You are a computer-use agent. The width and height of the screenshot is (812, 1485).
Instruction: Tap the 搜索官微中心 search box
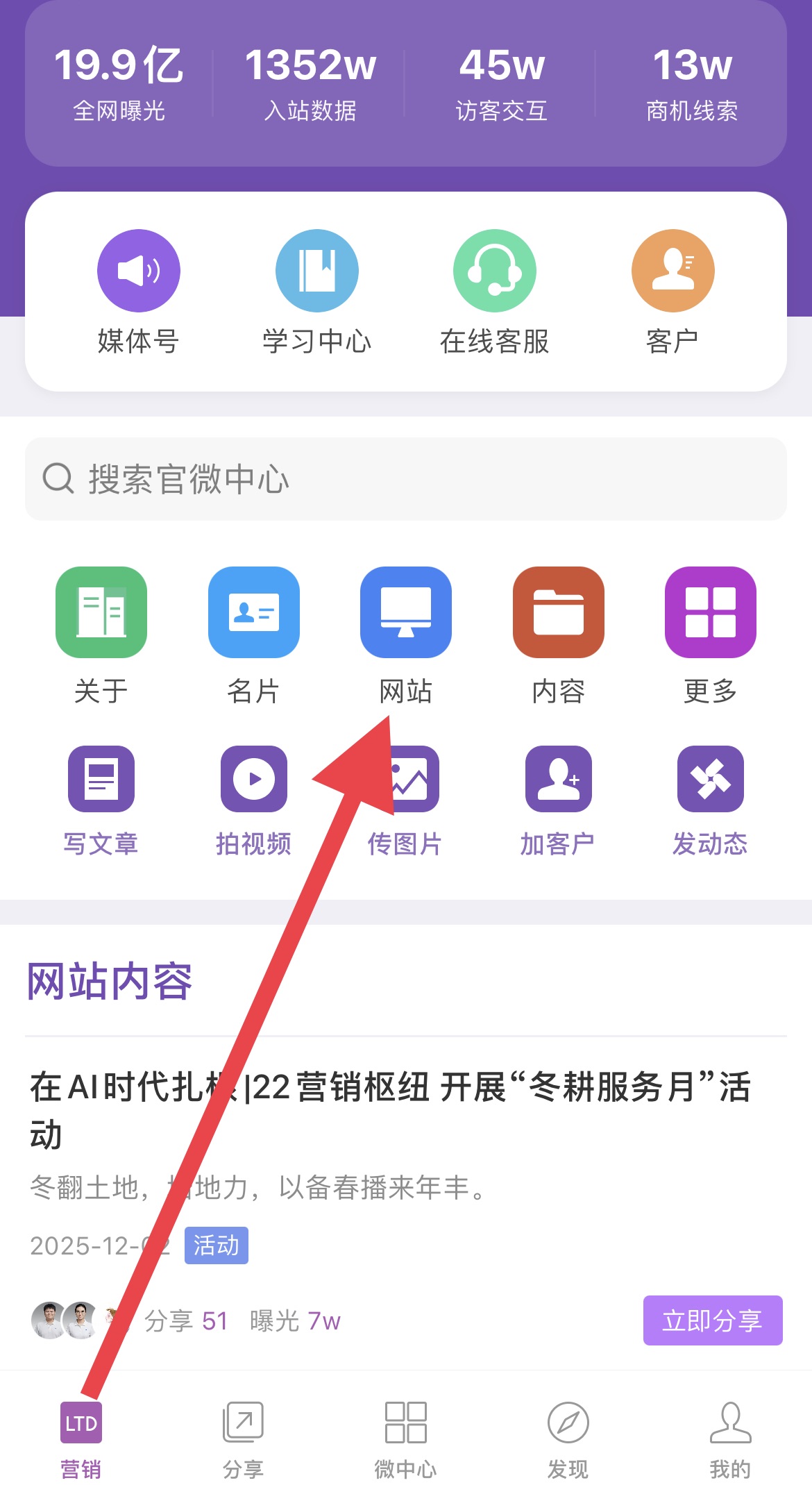(406, 479)
